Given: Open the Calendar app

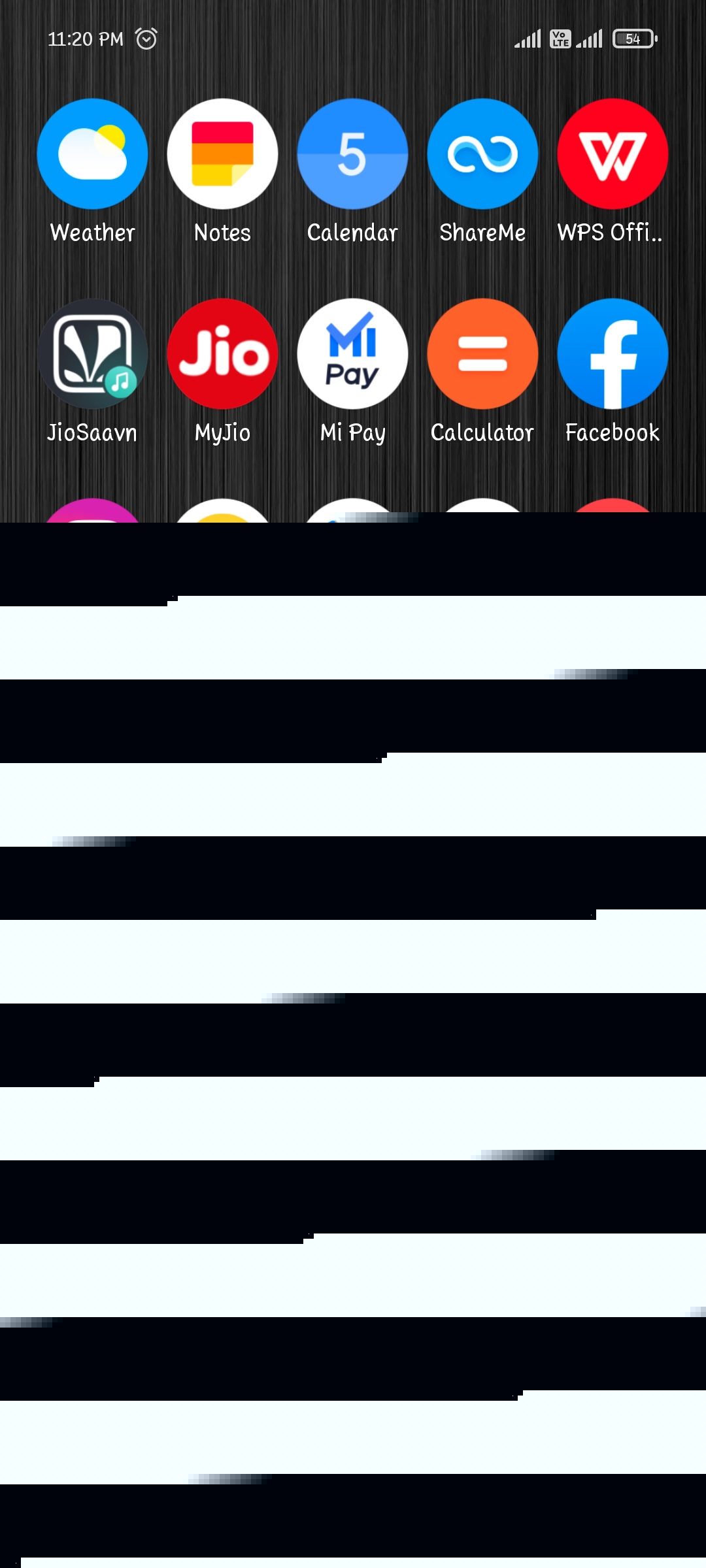Looking at the screenshot, I should (352, 154).
